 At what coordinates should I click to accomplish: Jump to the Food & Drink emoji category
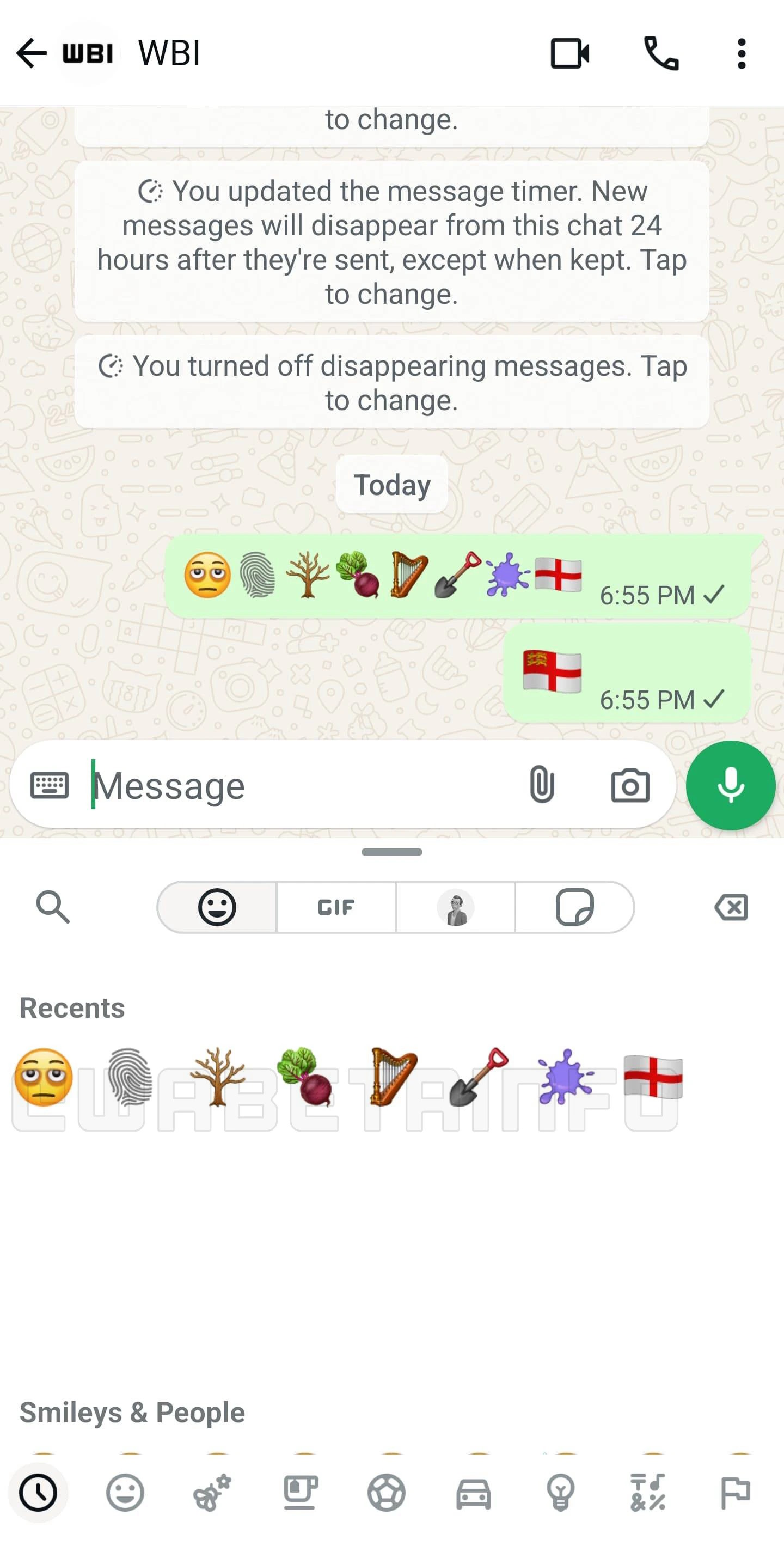pos(300,1493)
